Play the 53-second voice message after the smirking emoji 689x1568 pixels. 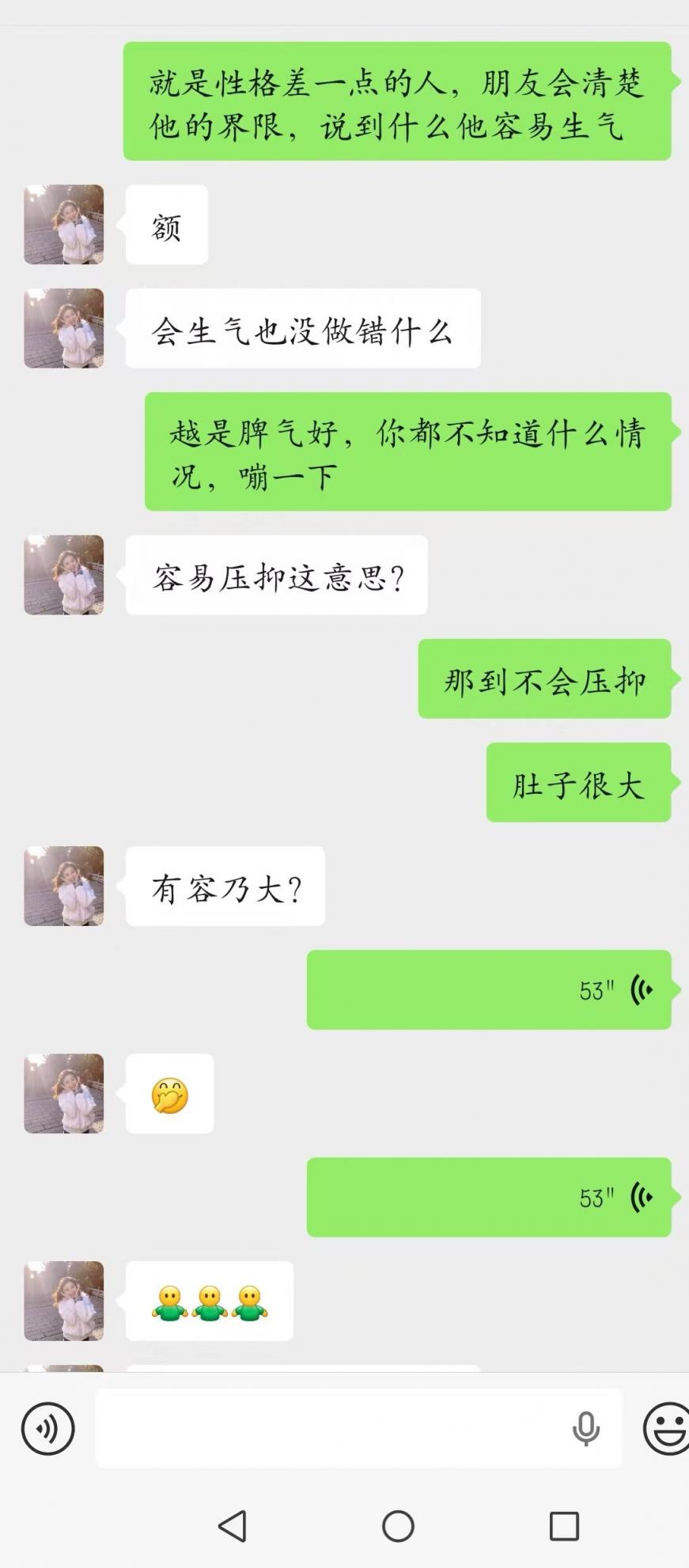click(489, 1197)
